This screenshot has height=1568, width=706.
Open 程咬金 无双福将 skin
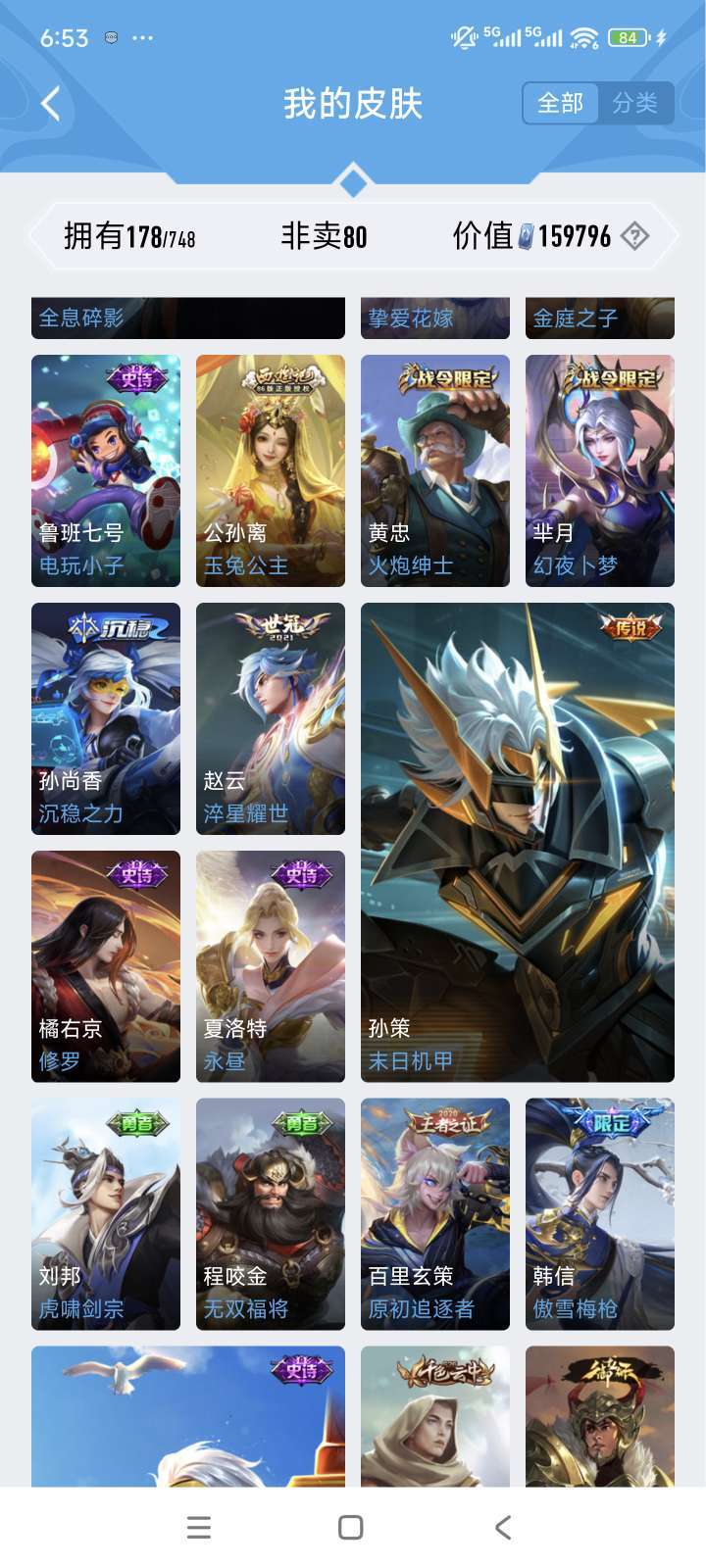(x=271, y=1213)
